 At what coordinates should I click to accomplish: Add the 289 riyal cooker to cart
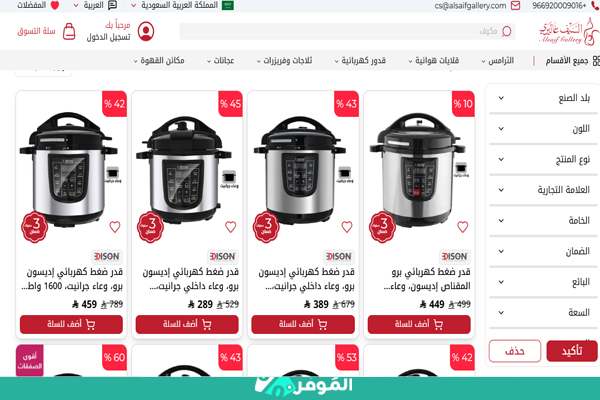[187, 324]
